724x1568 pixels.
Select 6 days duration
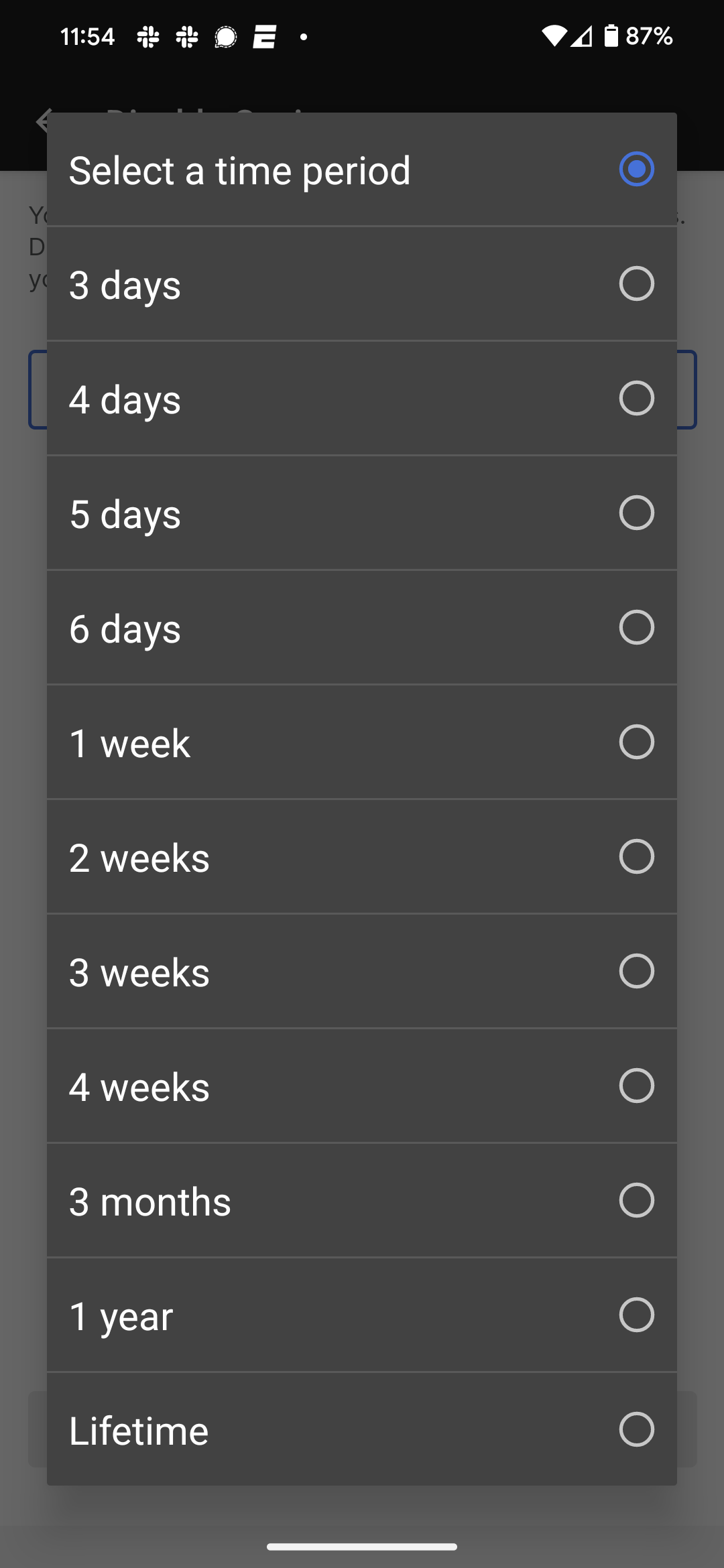362,628
